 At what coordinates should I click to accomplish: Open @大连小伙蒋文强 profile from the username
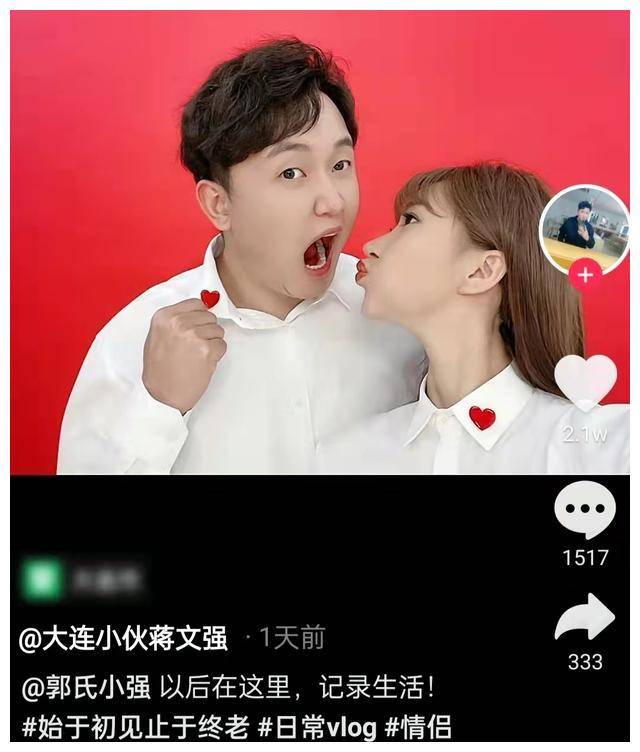pos(123,637)
